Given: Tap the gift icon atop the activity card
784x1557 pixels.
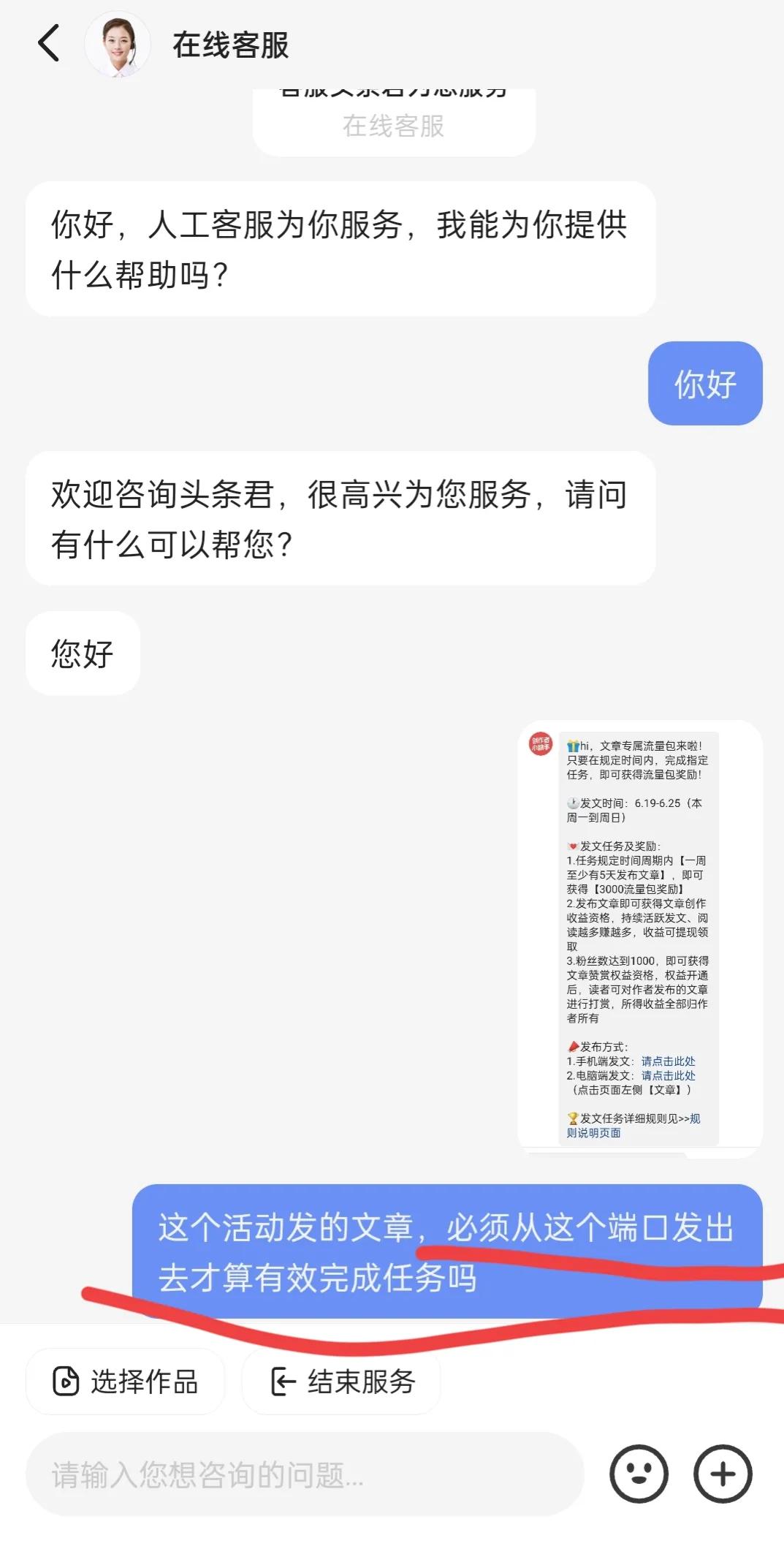Looking at the screenshot, I should pyautogui.click(x=572, y=744).
